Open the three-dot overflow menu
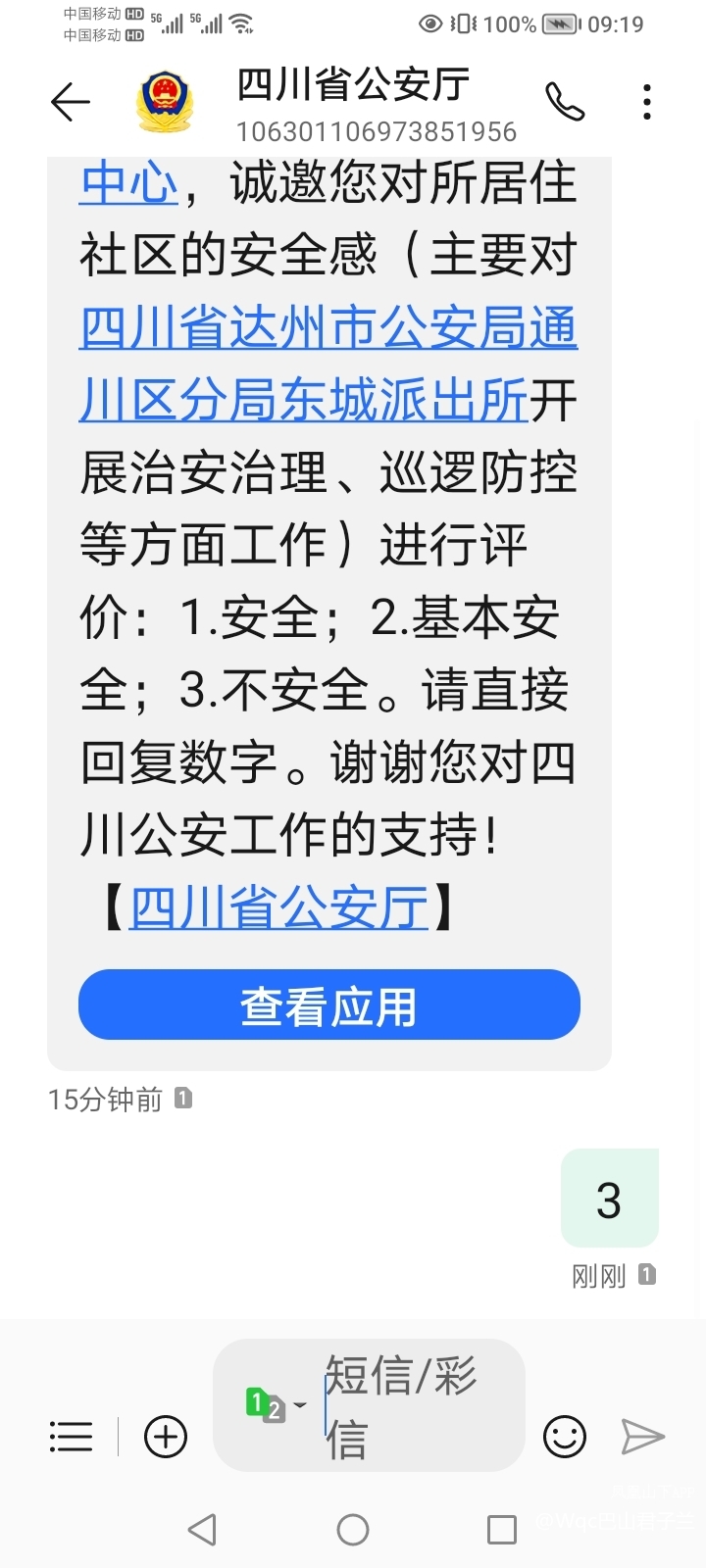Image resolution: width=706 pixels, height=1568 pixels. point(647,102)
